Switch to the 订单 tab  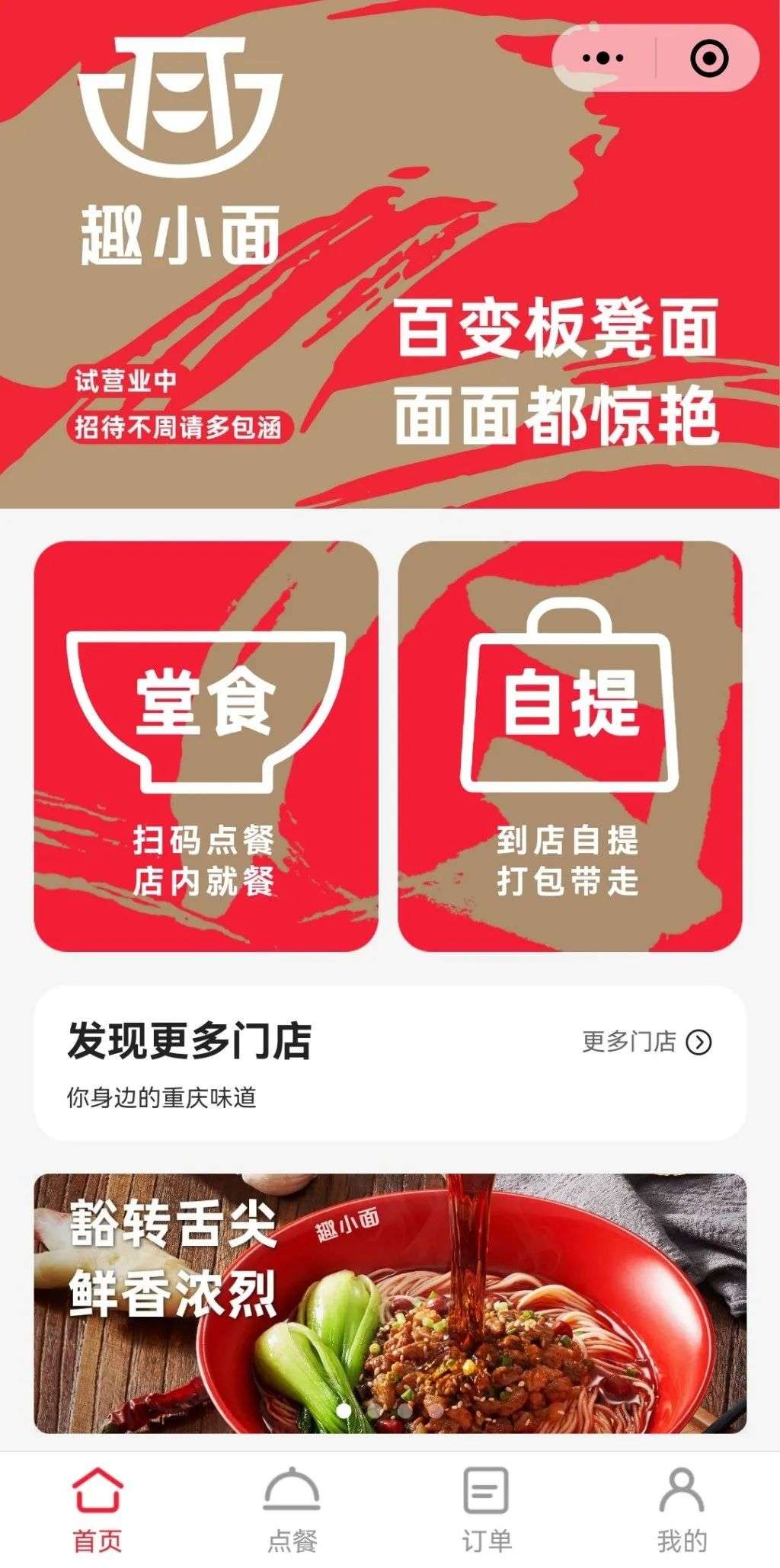click(x=486, y=1511)
